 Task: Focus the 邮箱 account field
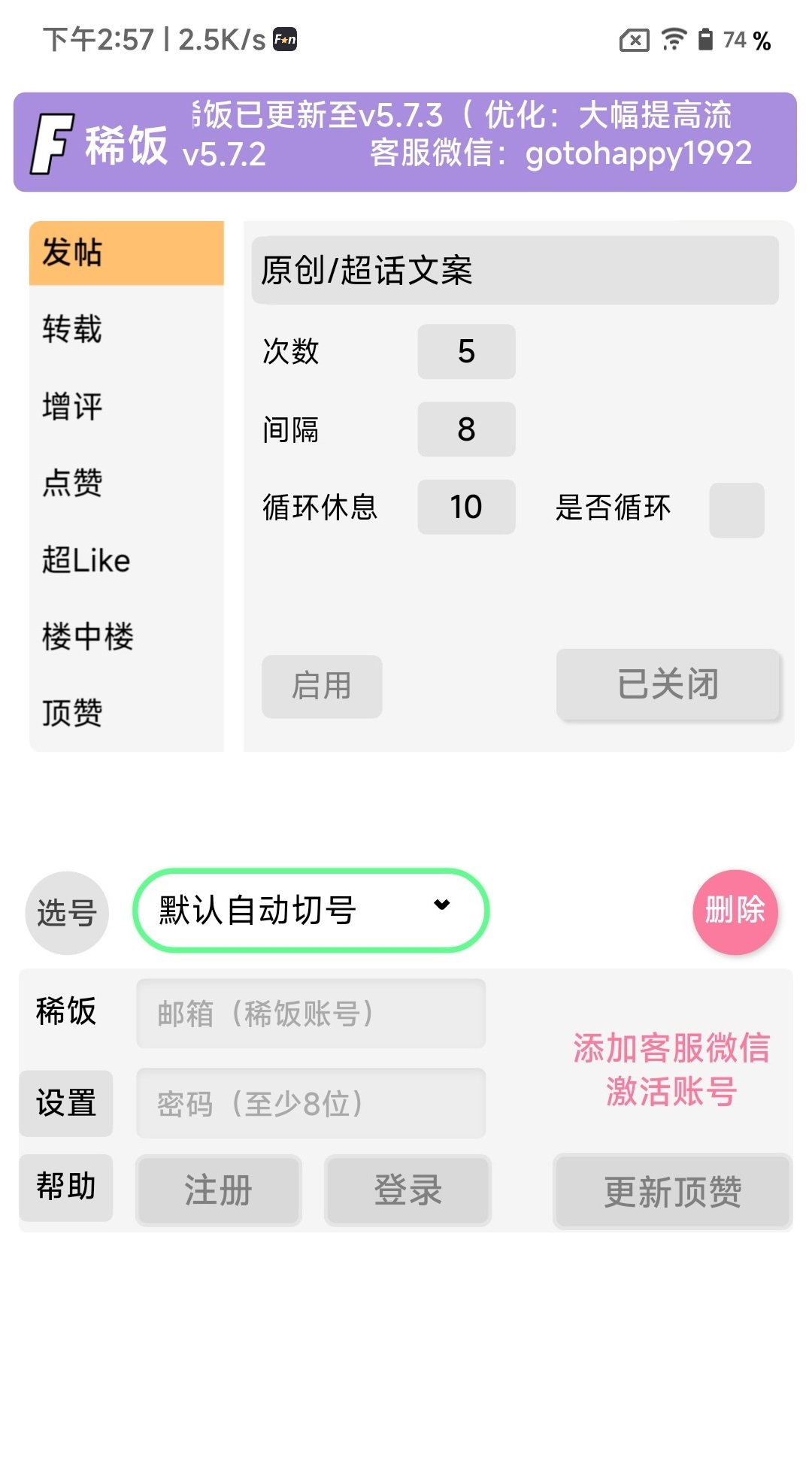coord(311,1014)
